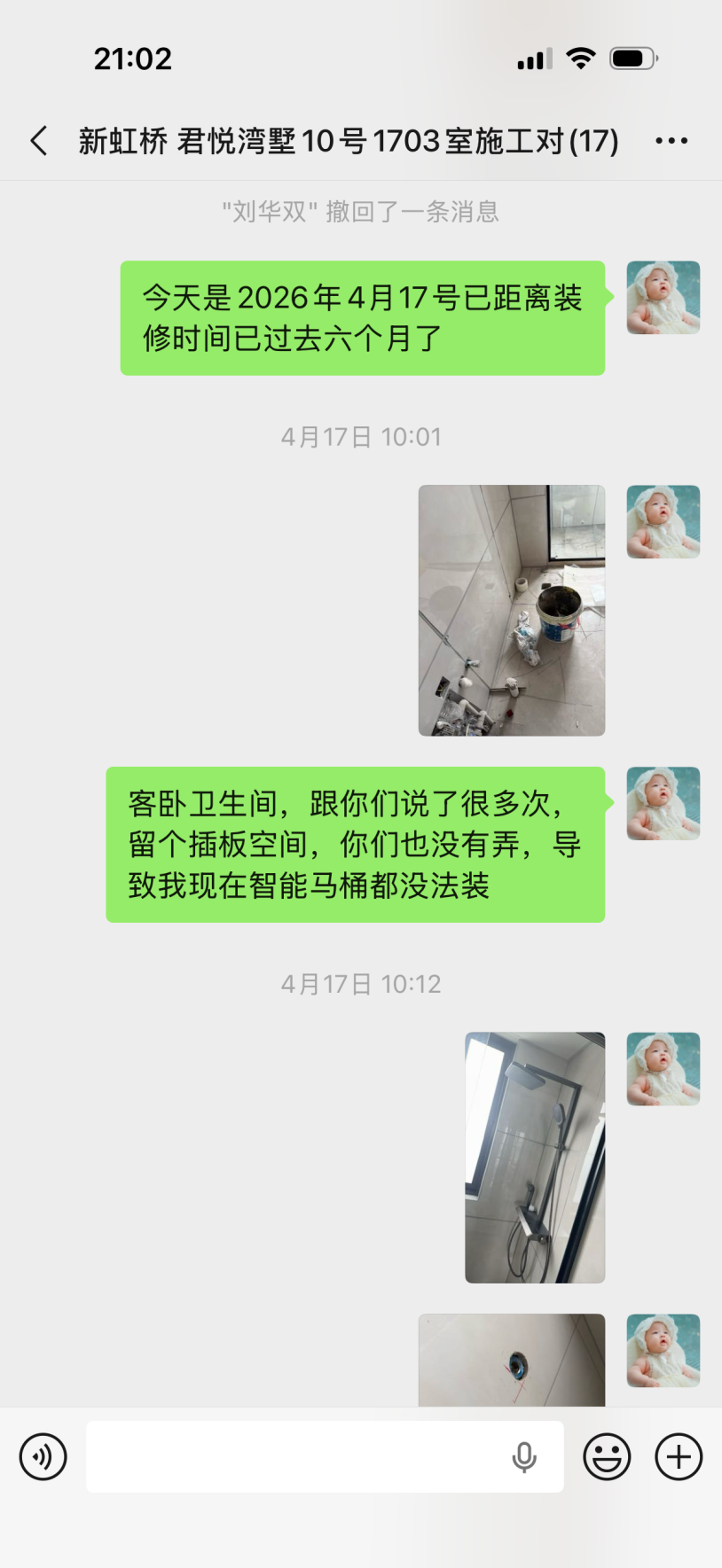Open the plus attachments menu
This screenshot has height=1568, width=722.
679,1456
